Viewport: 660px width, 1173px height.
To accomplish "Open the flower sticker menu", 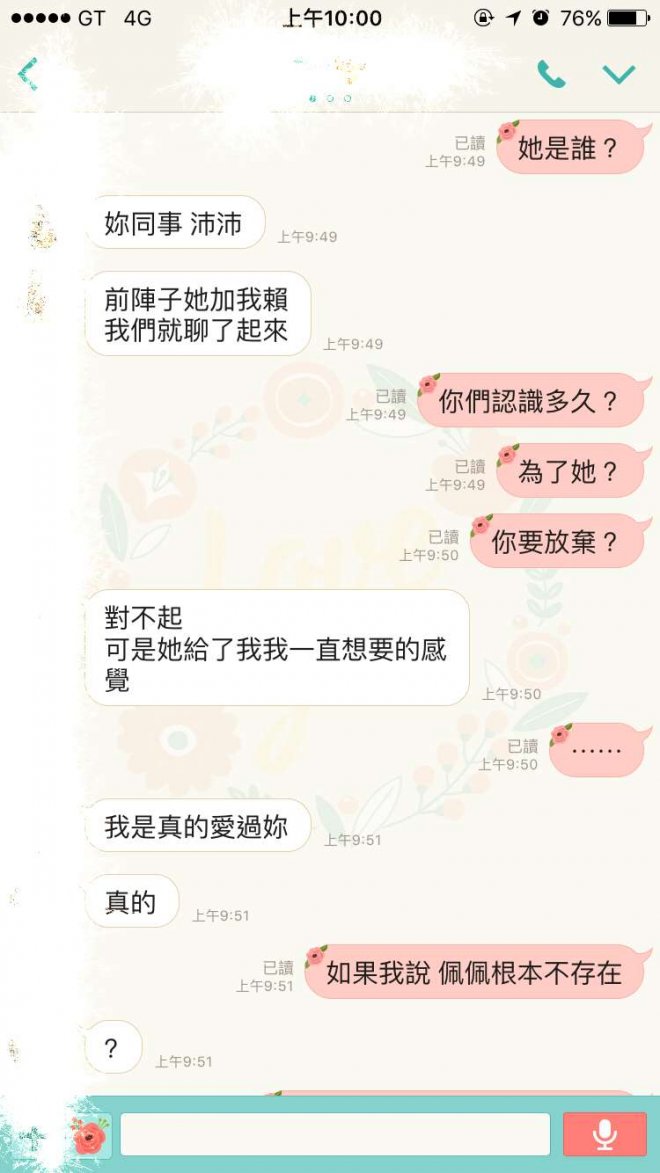I will 90,1136.
